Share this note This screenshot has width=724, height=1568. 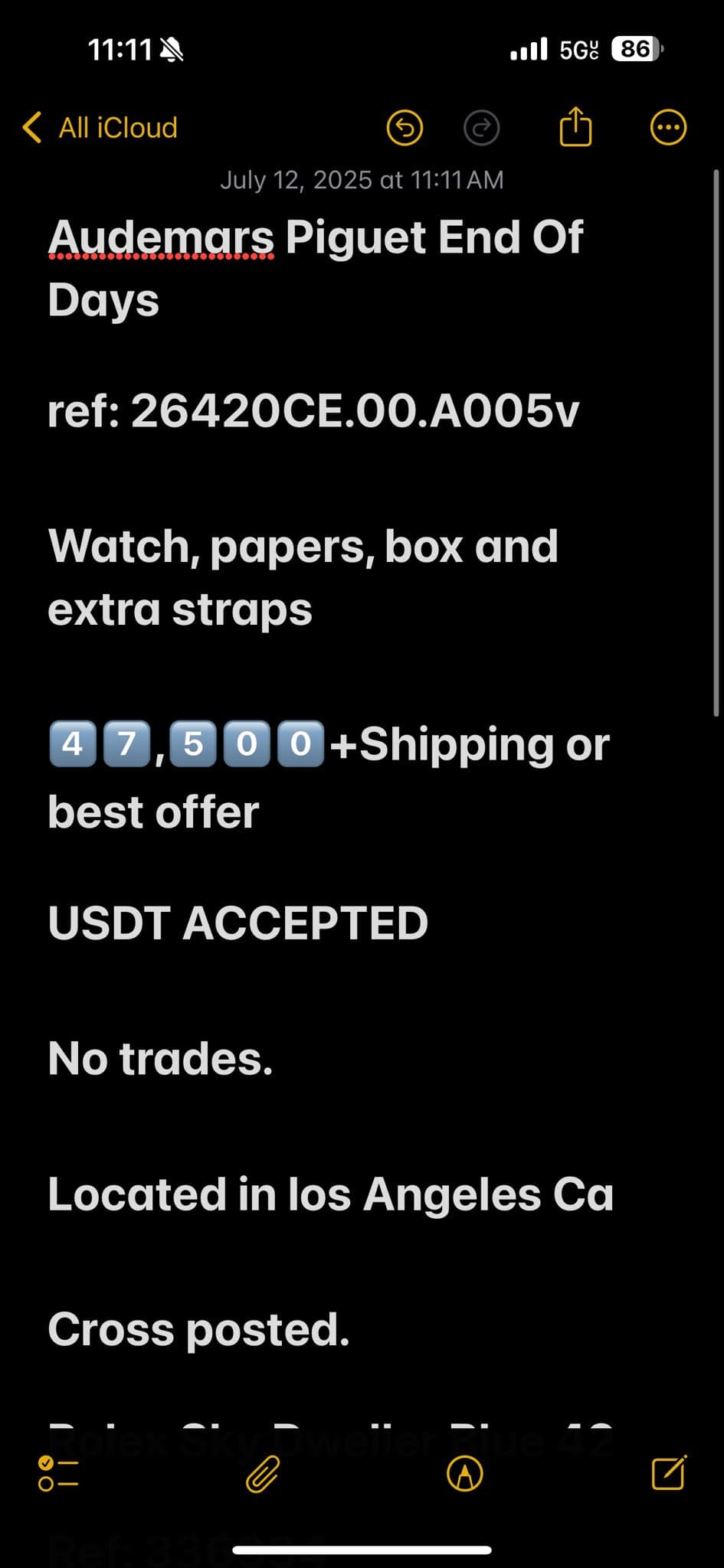pyautogui.click(x=575, y=126)
